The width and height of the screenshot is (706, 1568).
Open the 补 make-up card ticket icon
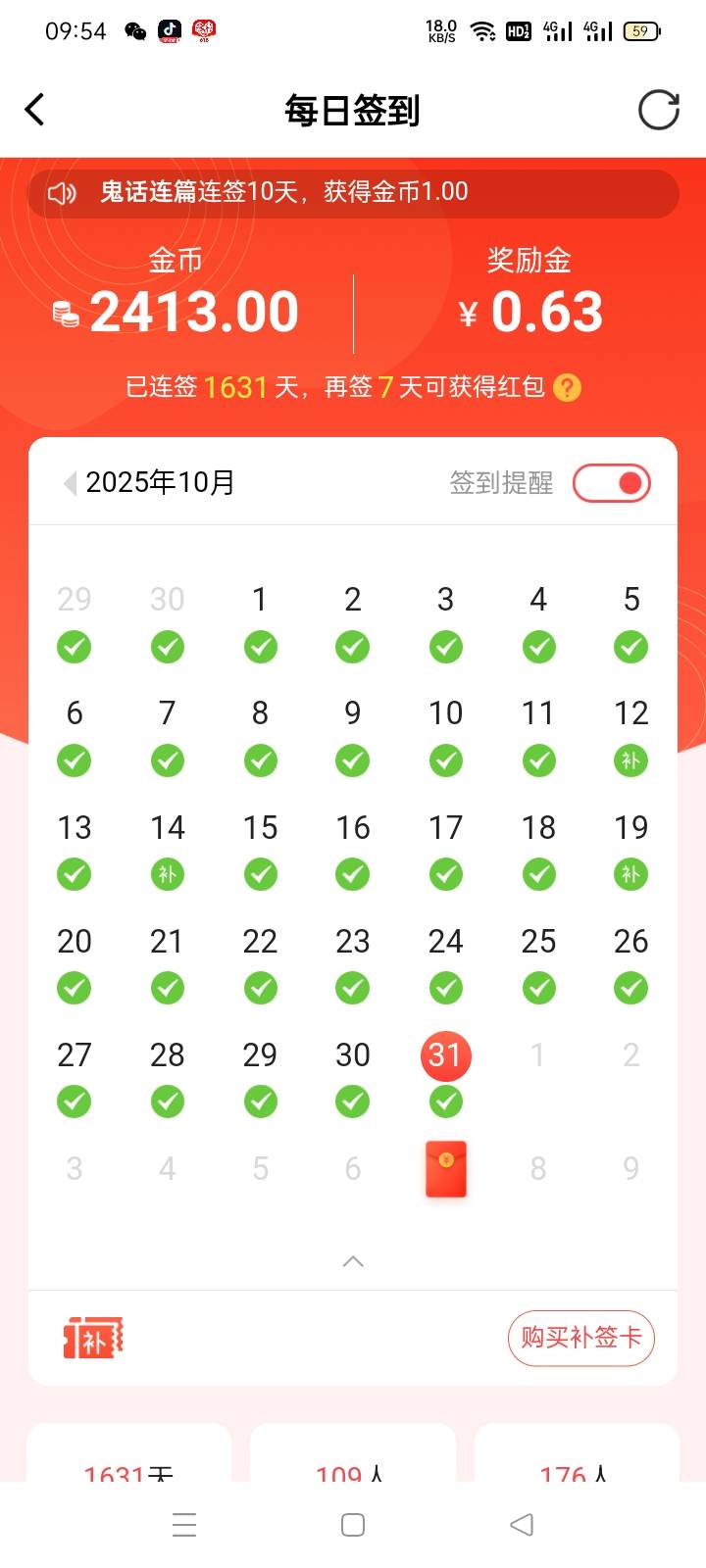point(93,1339)
